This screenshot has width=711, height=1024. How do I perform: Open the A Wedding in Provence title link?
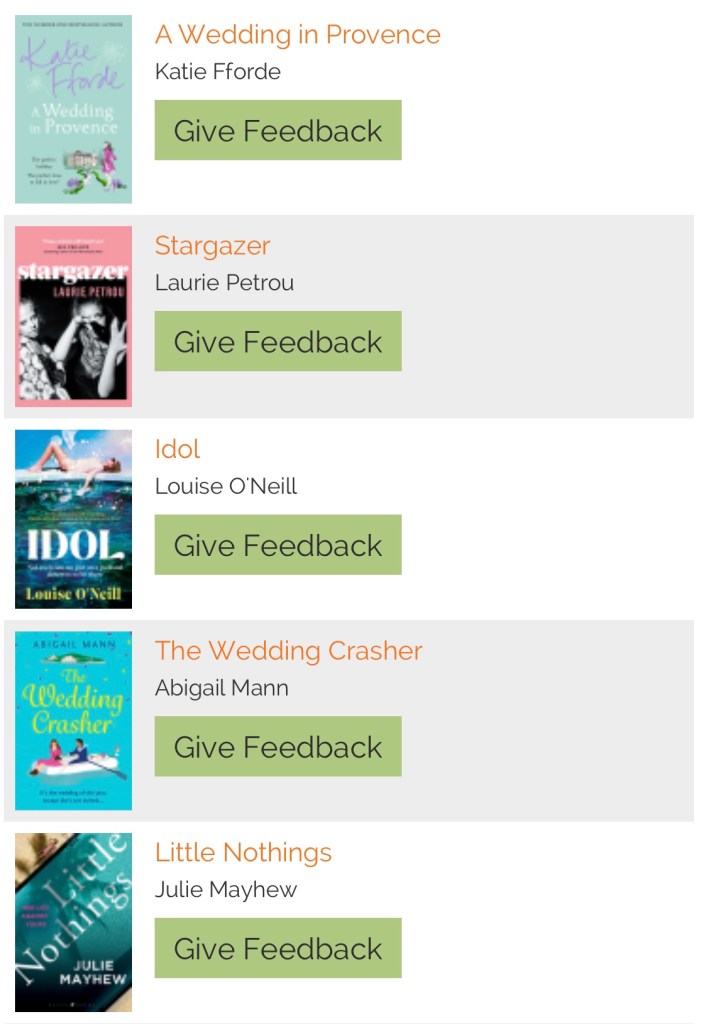[297, 34]
